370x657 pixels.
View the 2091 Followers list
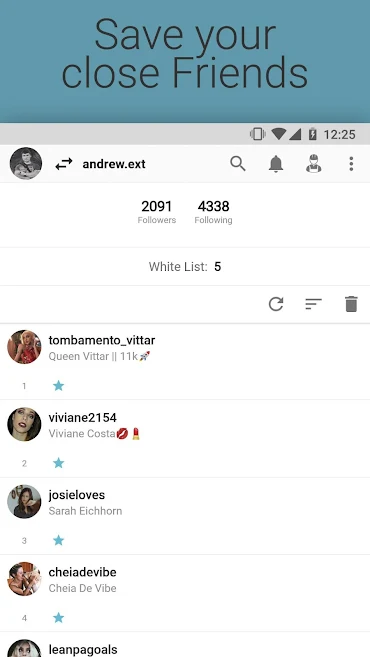157,212
